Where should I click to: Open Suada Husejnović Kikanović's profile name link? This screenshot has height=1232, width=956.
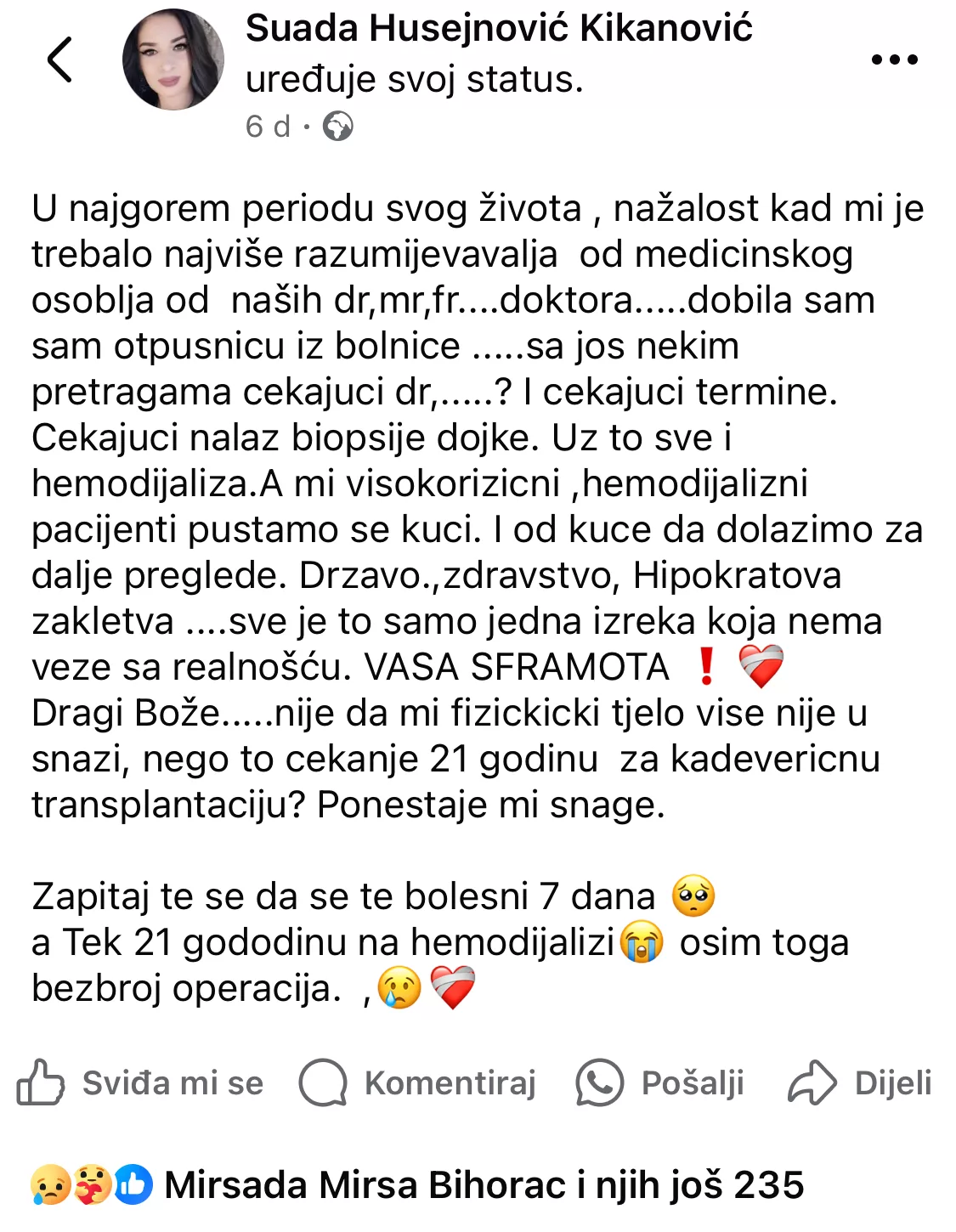point(499,29)
